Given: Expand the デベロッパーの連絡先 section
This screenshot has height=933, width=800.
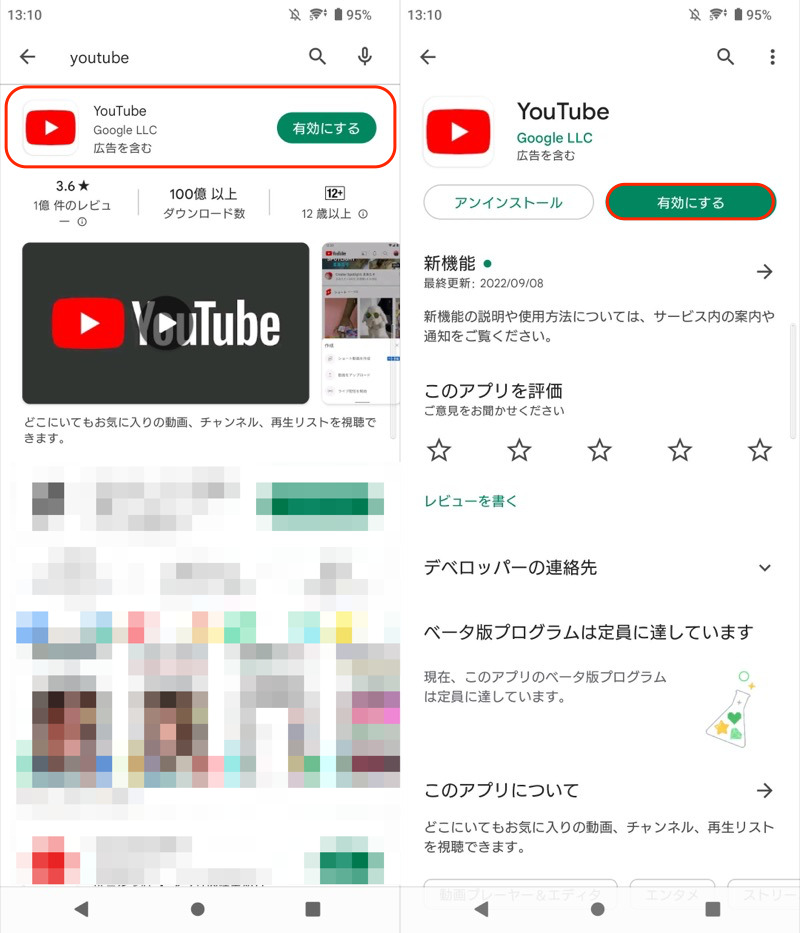Looking at the screenshot, I should pyautogui.click(x=765, y=568).
